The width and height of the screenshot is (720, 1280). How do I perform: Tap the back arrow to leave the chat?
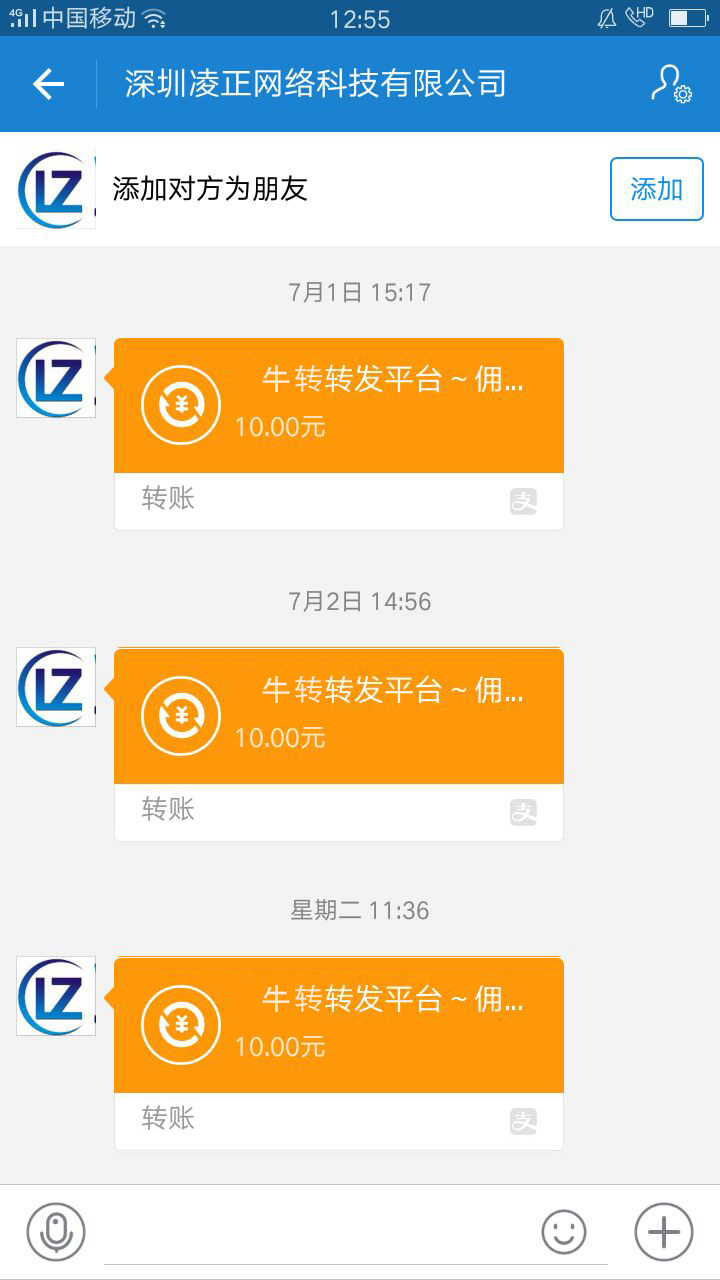(x=47, y=85)
